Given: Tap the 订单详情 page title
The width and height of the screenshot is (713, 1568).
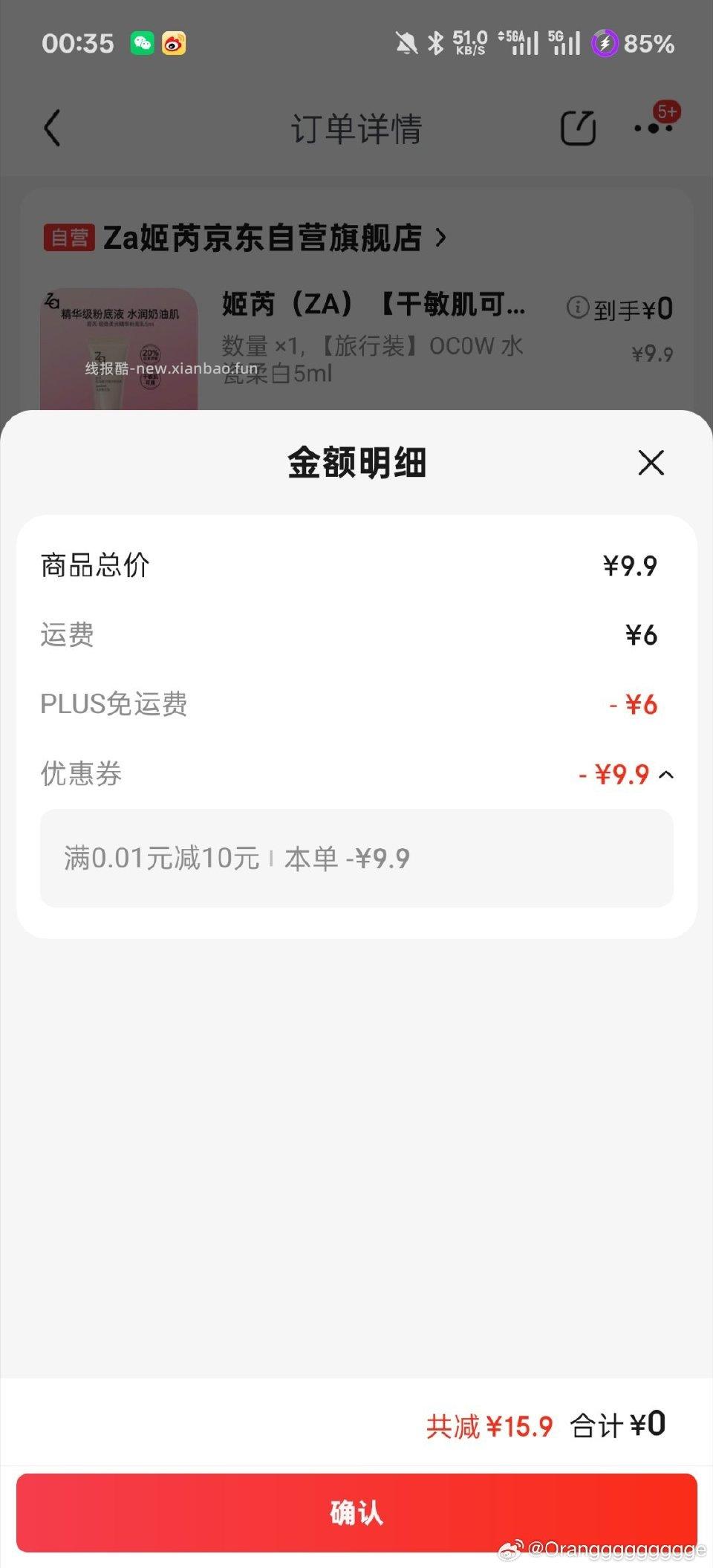Looking at the screenshot, I should tap(356, 128).
